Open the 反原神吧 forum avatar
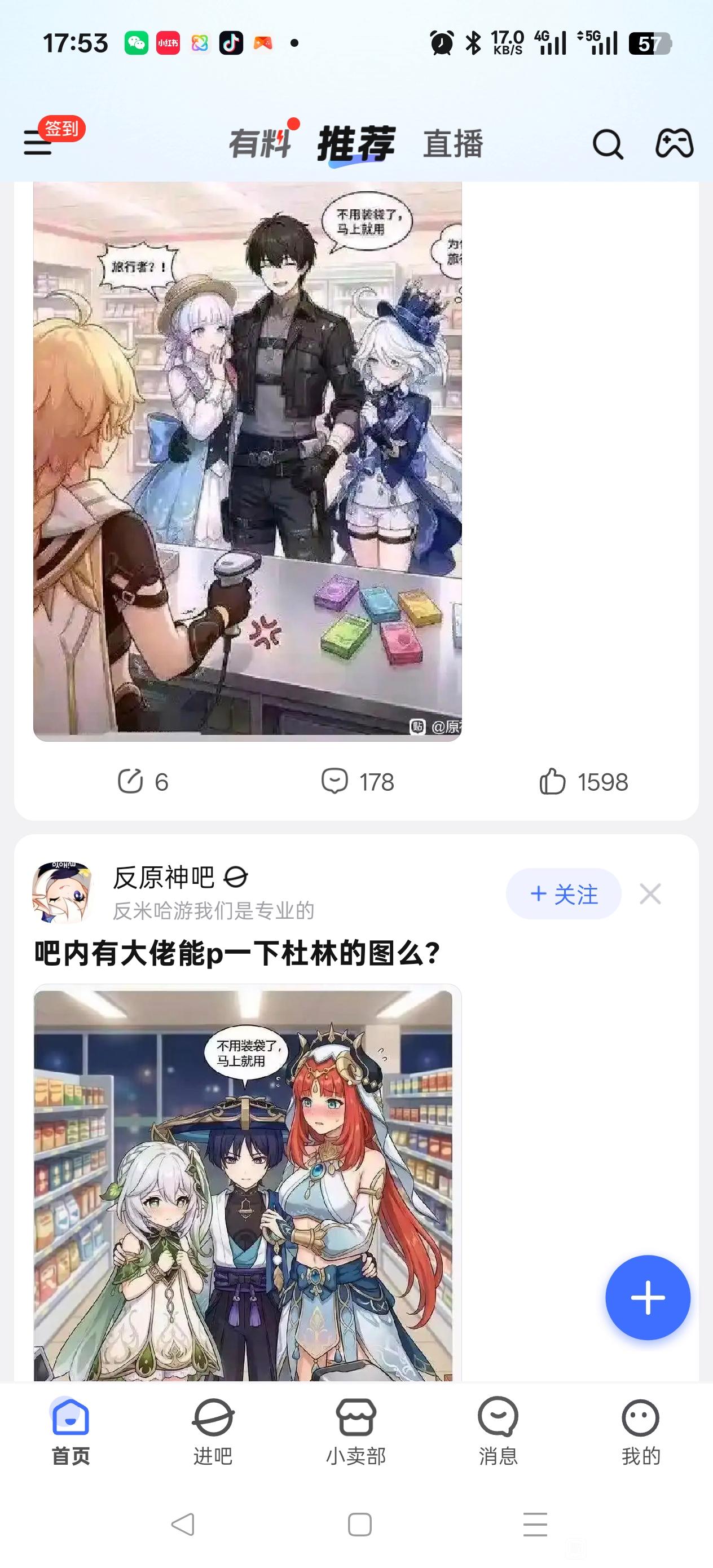Screen dimensions: 713x1568 pos(61,892)
